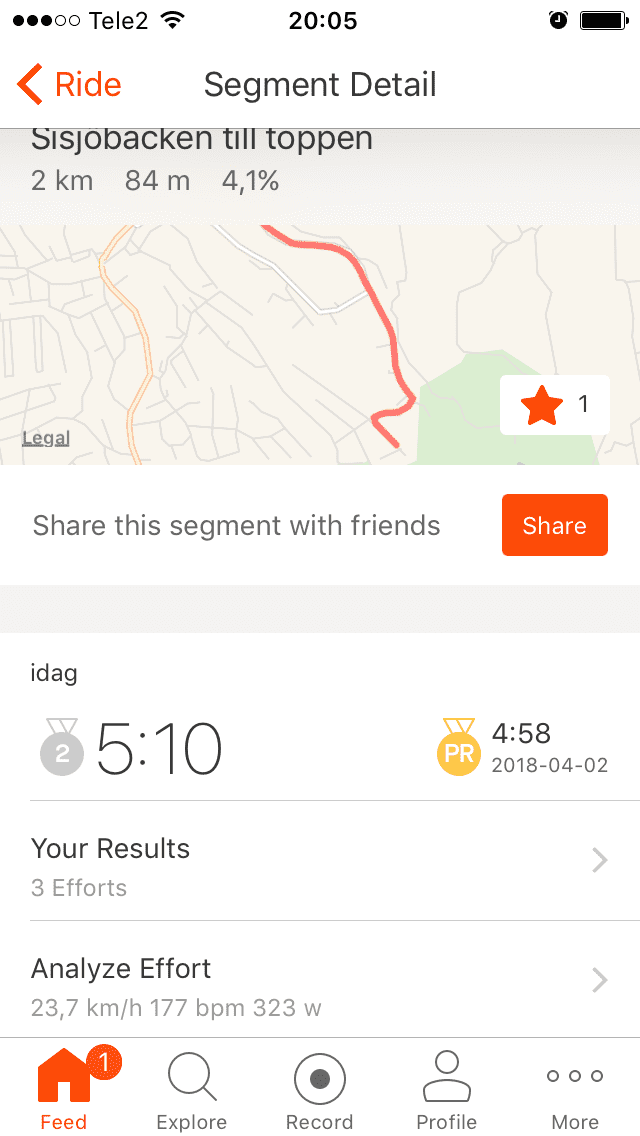The width and height of the screenshot is (640, 1136).
Task: Open Your Results with 3 efforts
Action: pos(320,866)
